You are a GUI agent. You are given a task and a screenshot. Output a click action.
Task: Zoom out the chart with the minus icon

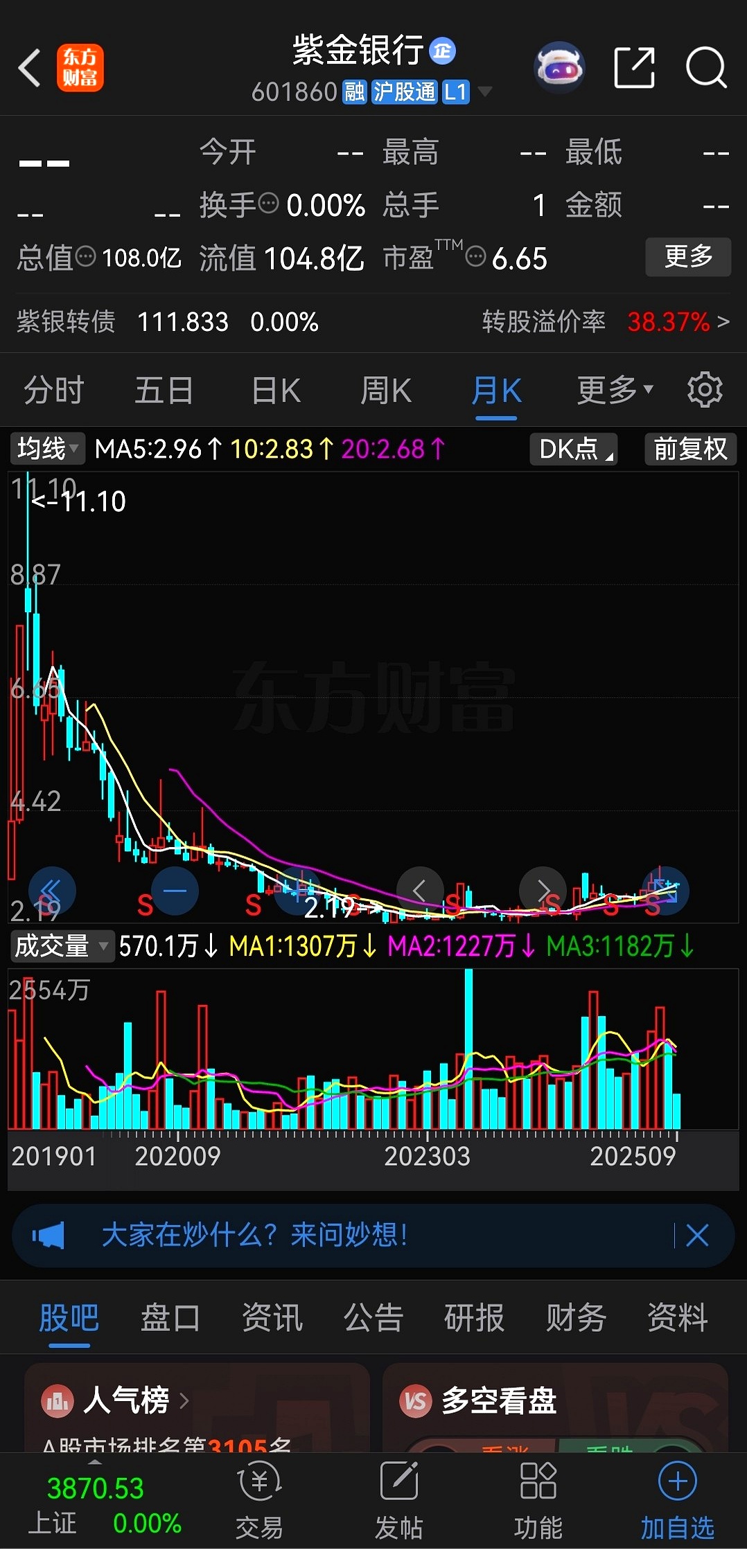pos(173,891)
